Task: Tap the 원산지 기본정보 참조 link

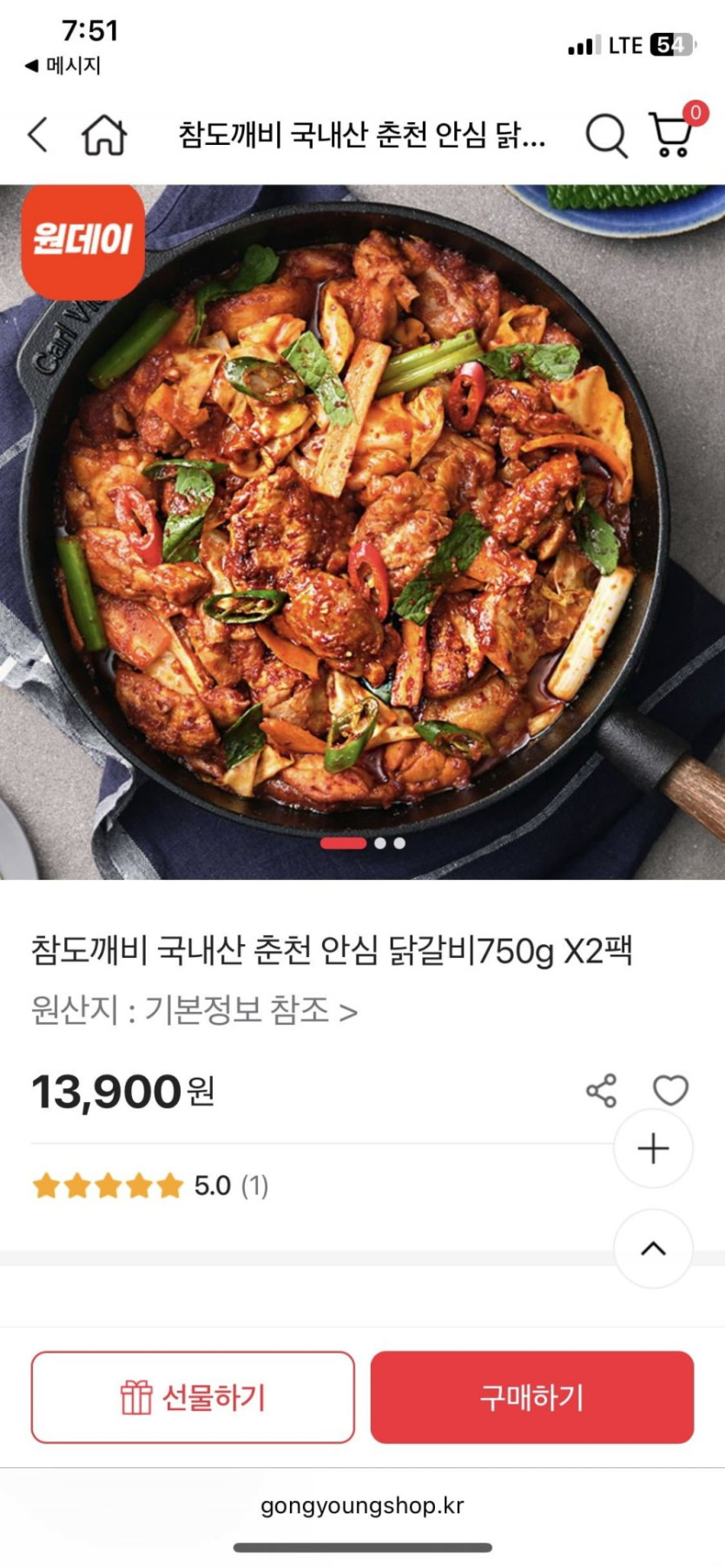Action: (x=194, y=1010)
